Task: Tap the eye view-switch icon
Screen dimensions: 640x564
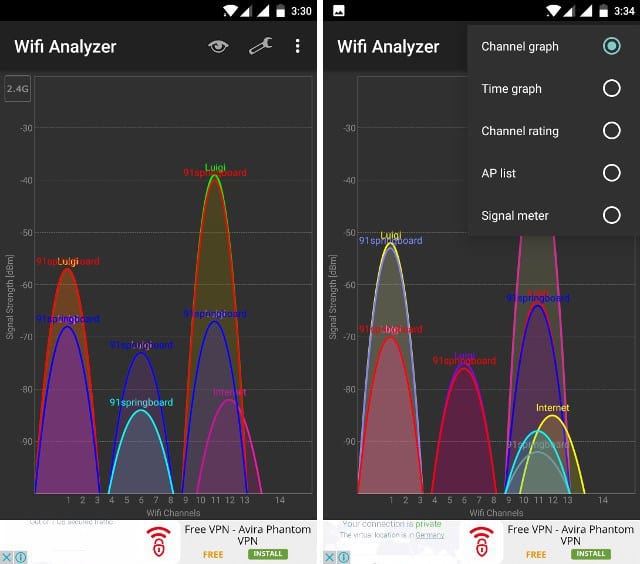Action: (218, 46)
